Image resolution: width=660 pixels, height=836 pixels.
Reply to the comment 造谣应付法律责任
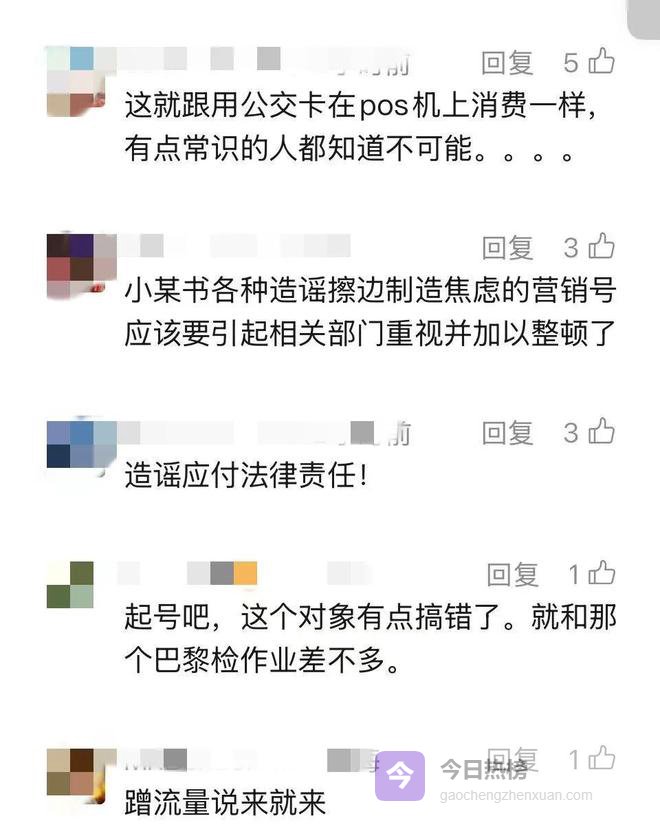pyautogui.click(x=507, y=432)
